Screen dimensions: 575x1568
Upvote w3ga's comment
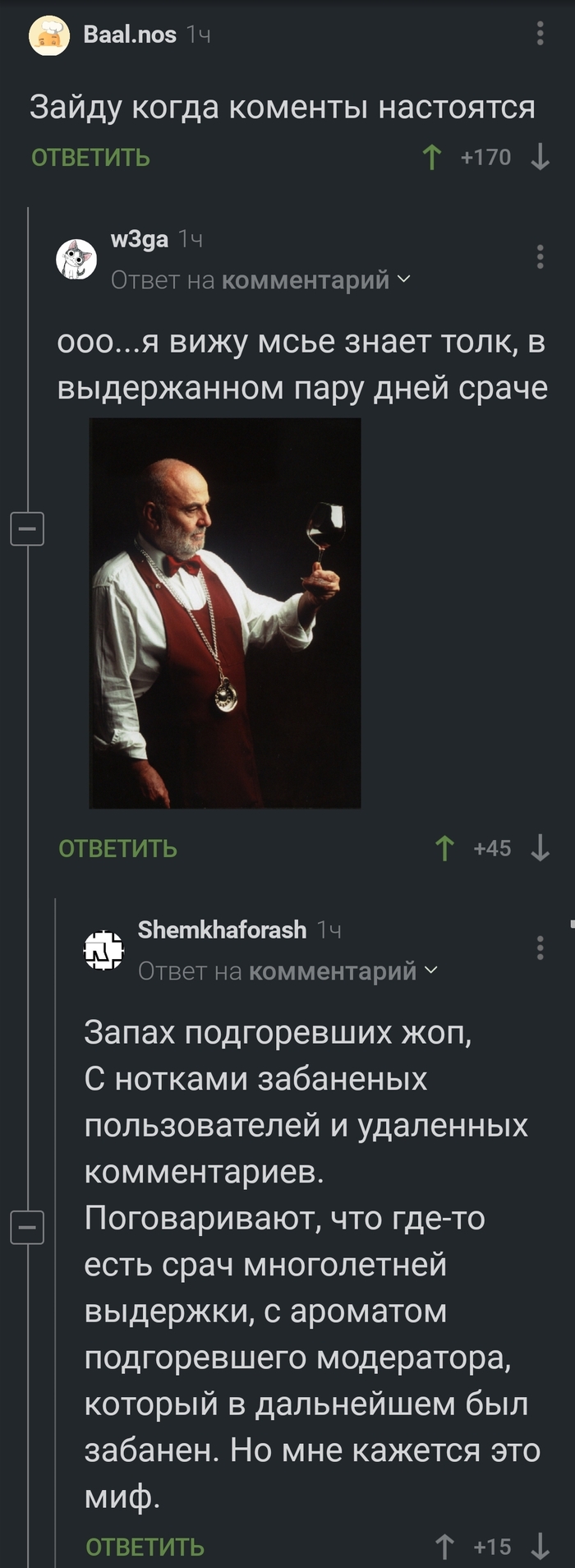[x=444, y=848]
